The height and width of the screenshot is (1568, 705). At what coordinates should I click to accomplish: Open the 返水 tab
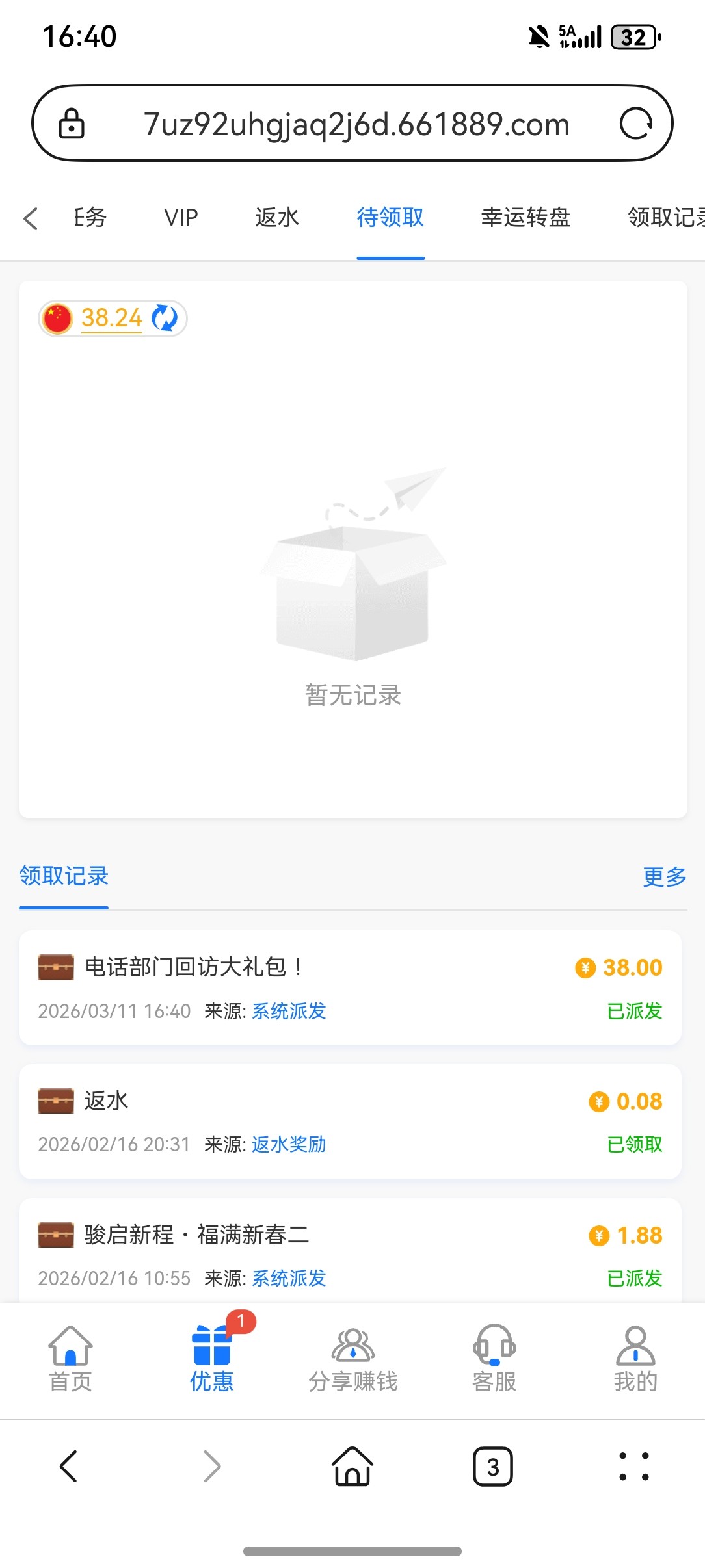[x=277, y=218]
